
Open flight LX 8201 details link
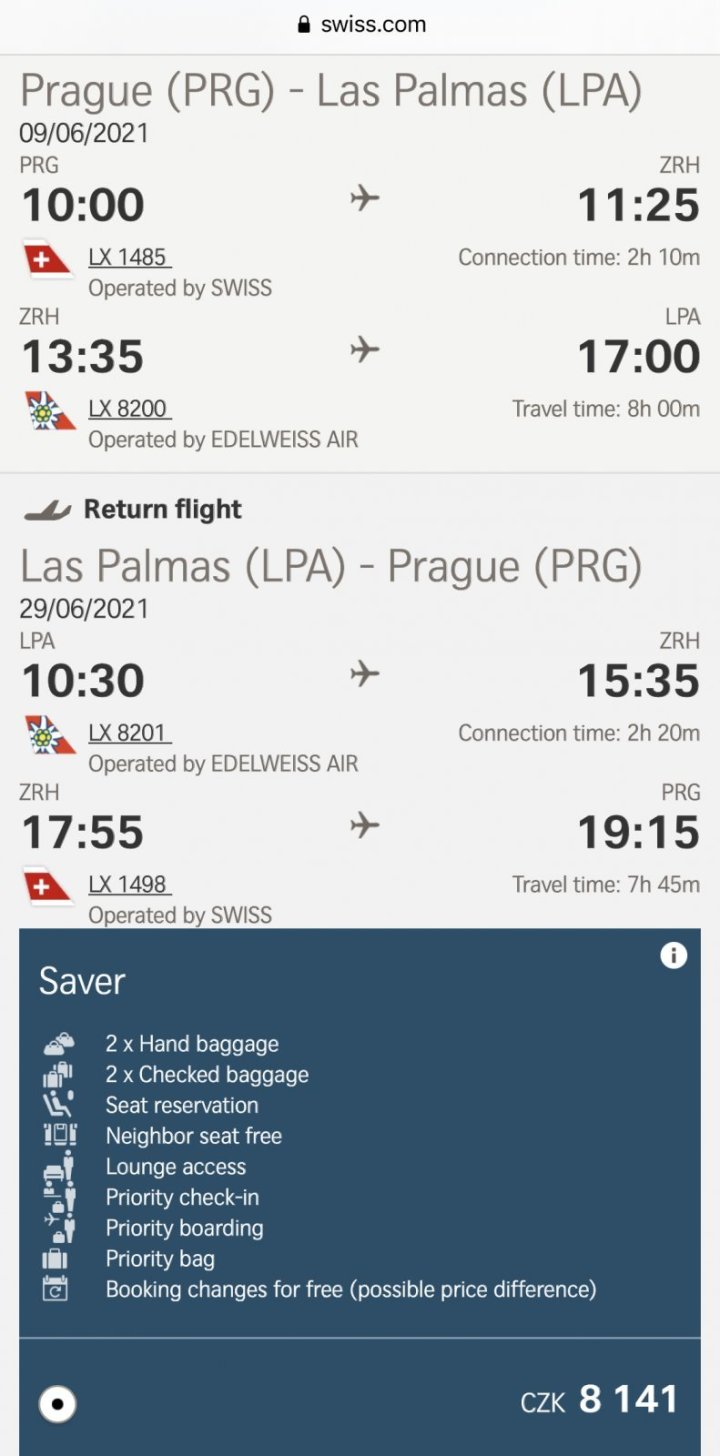(128, 733)
